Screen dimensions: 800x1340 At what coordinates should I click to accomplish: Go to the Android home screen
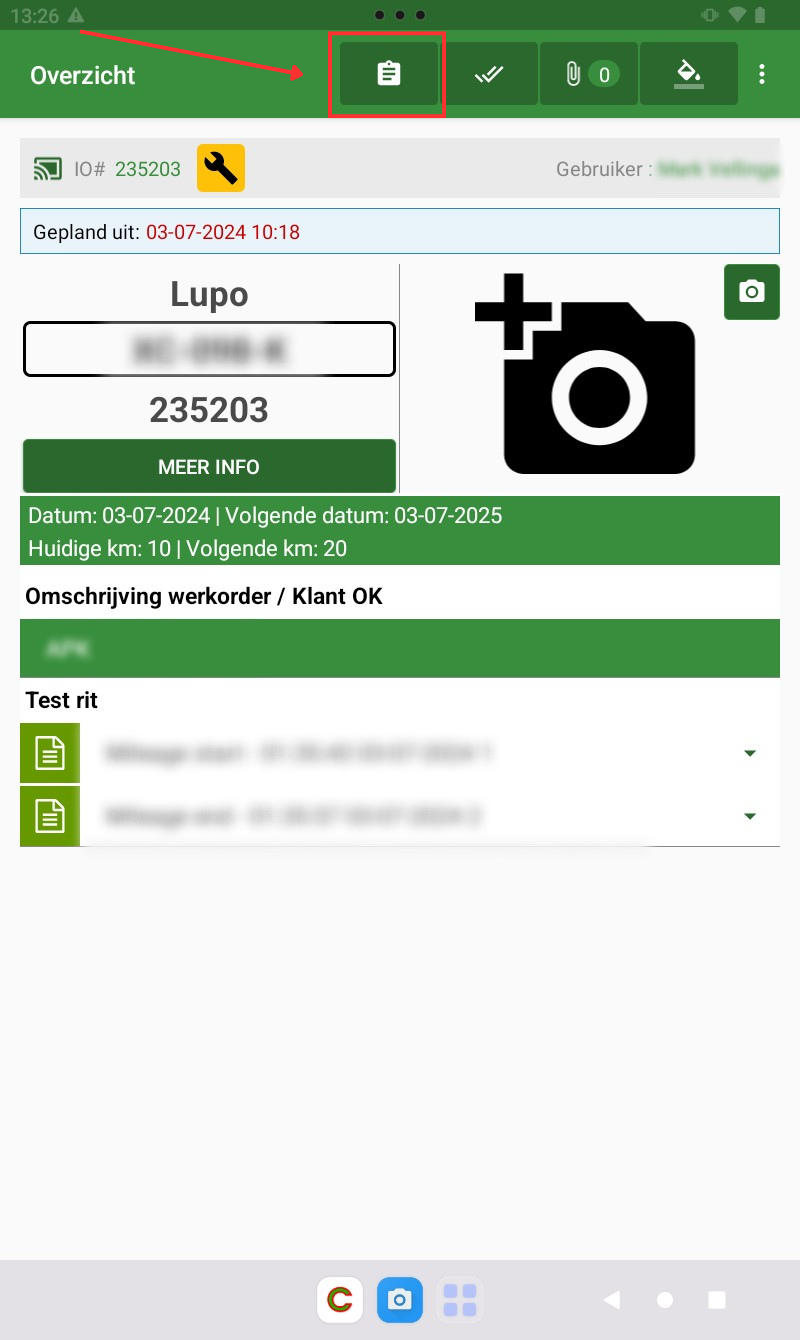coord(664,1300)
